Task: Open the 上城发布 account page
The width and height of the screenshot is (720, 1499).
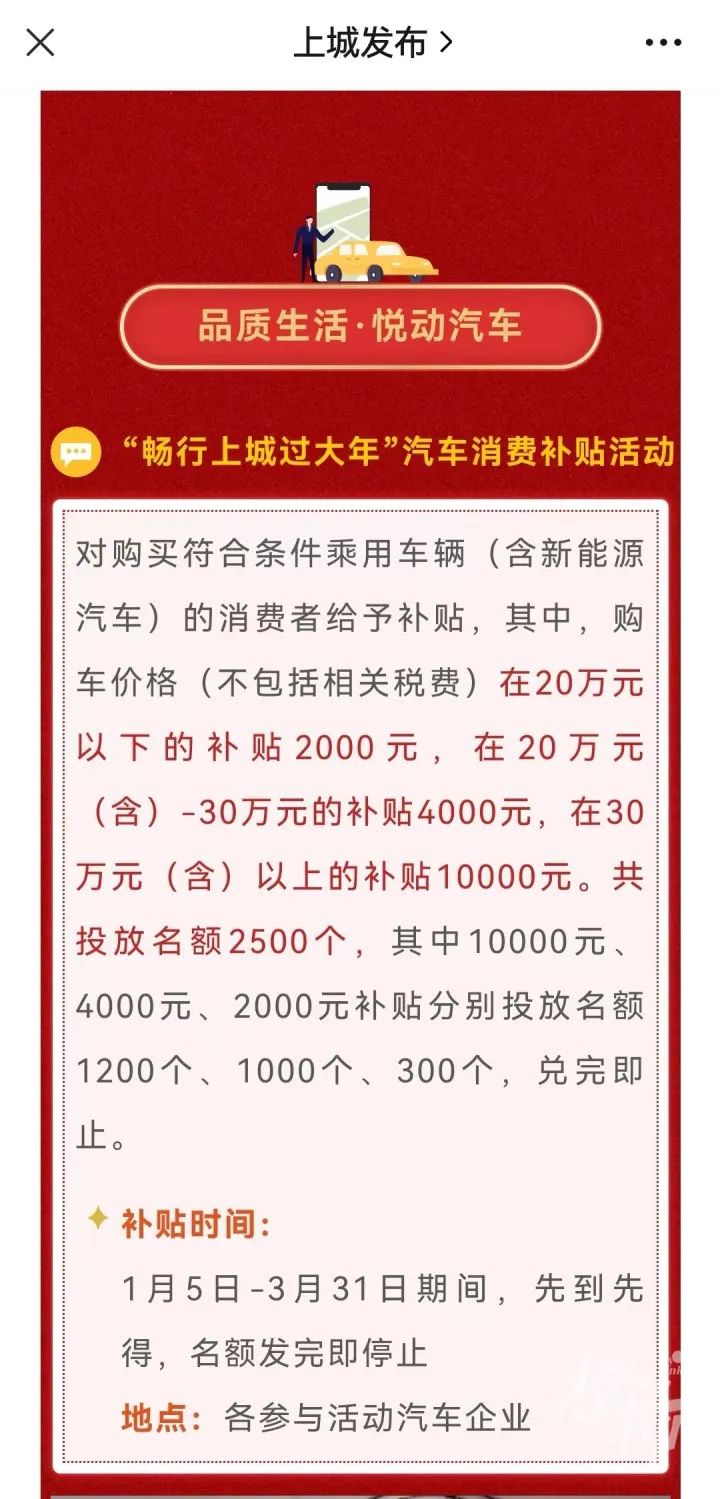Action: tap(372, 43)
